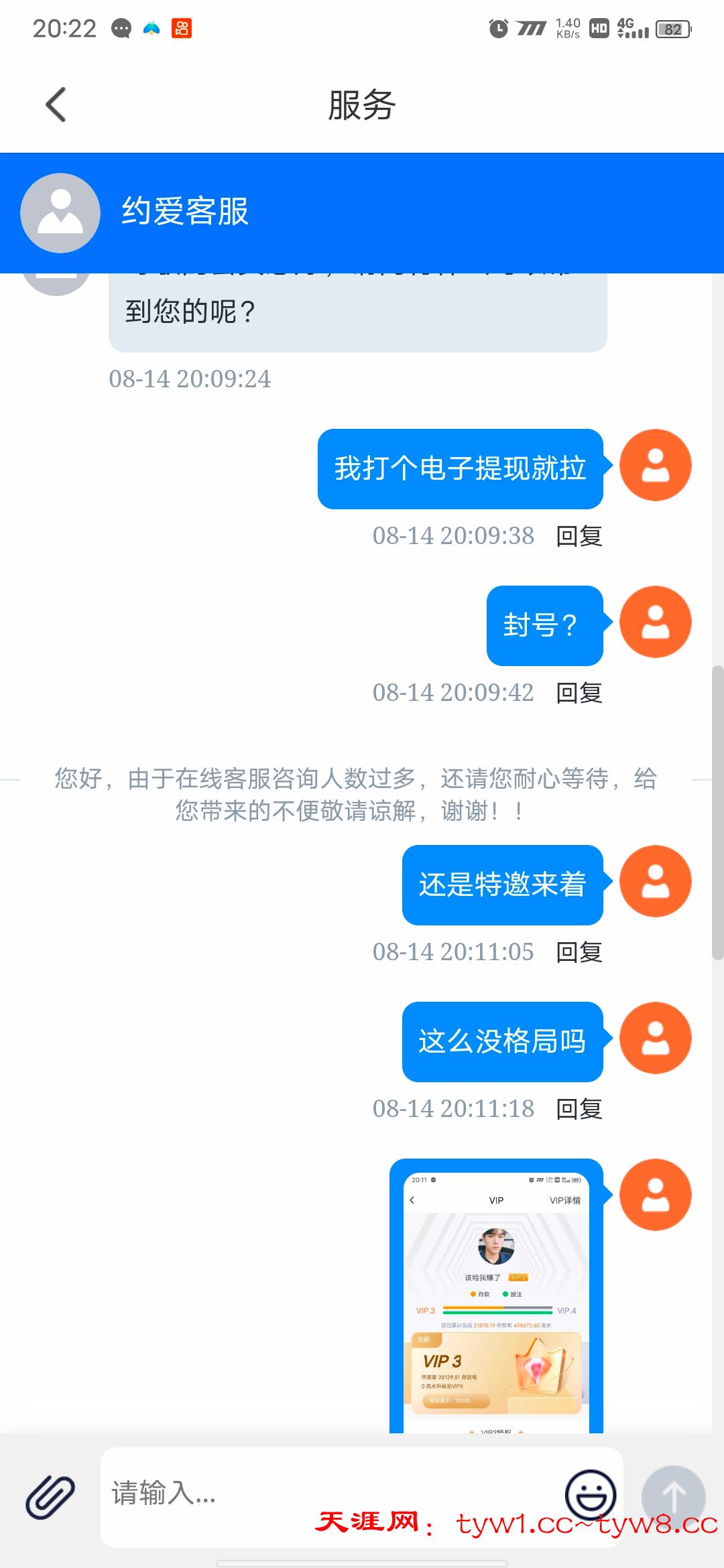Tap the attachment paperclip icon
724x1568 pixels.
50,1496
